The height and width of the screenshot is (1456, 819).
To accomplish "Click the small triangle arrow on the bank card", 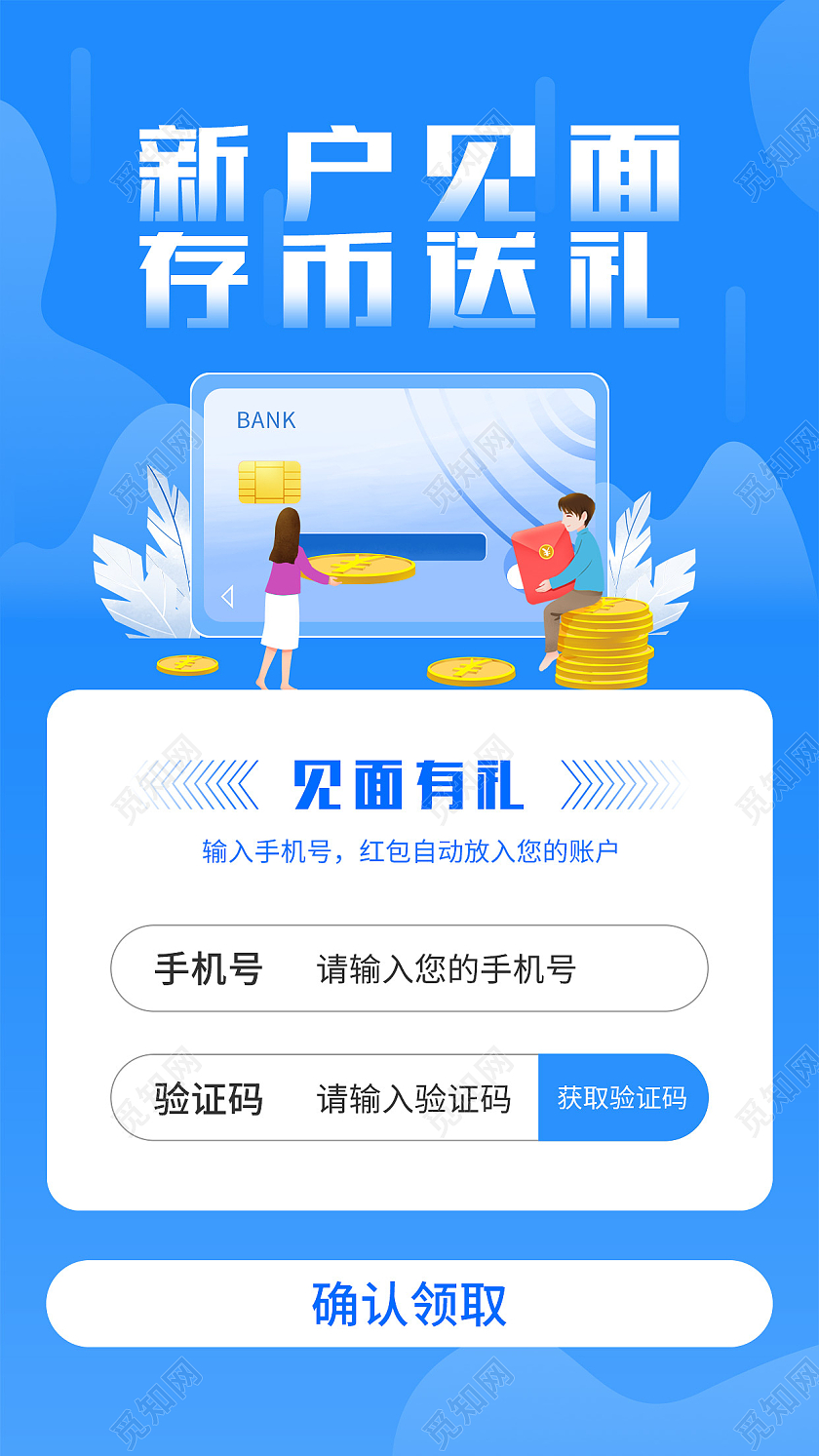I will (x=227, y=597).
